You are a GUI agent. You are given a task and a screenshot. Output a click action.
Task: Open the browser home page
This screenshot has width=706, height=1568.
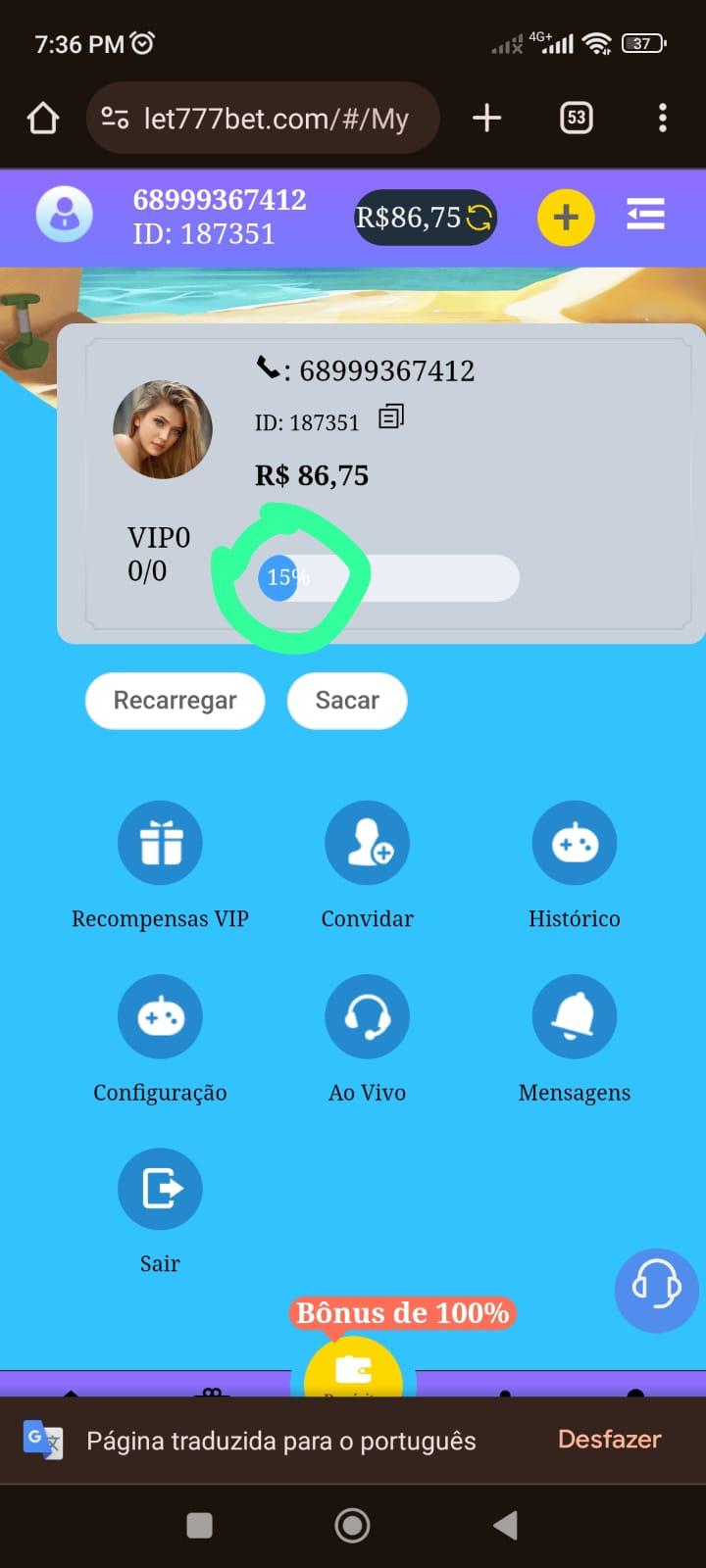tap(42, 119)
